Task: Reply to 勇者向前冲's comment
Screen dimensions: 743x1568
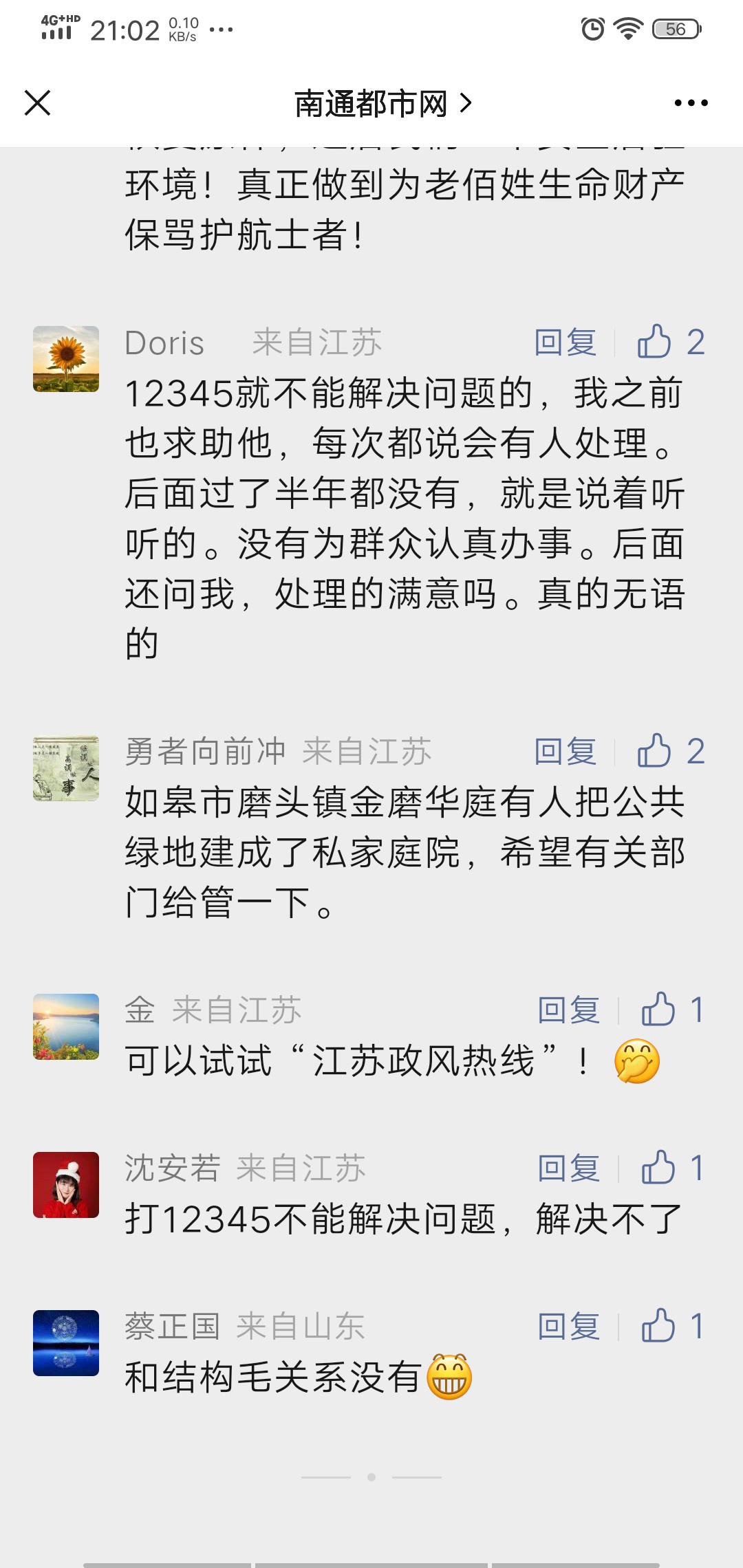Action: (x=565, y=751)
